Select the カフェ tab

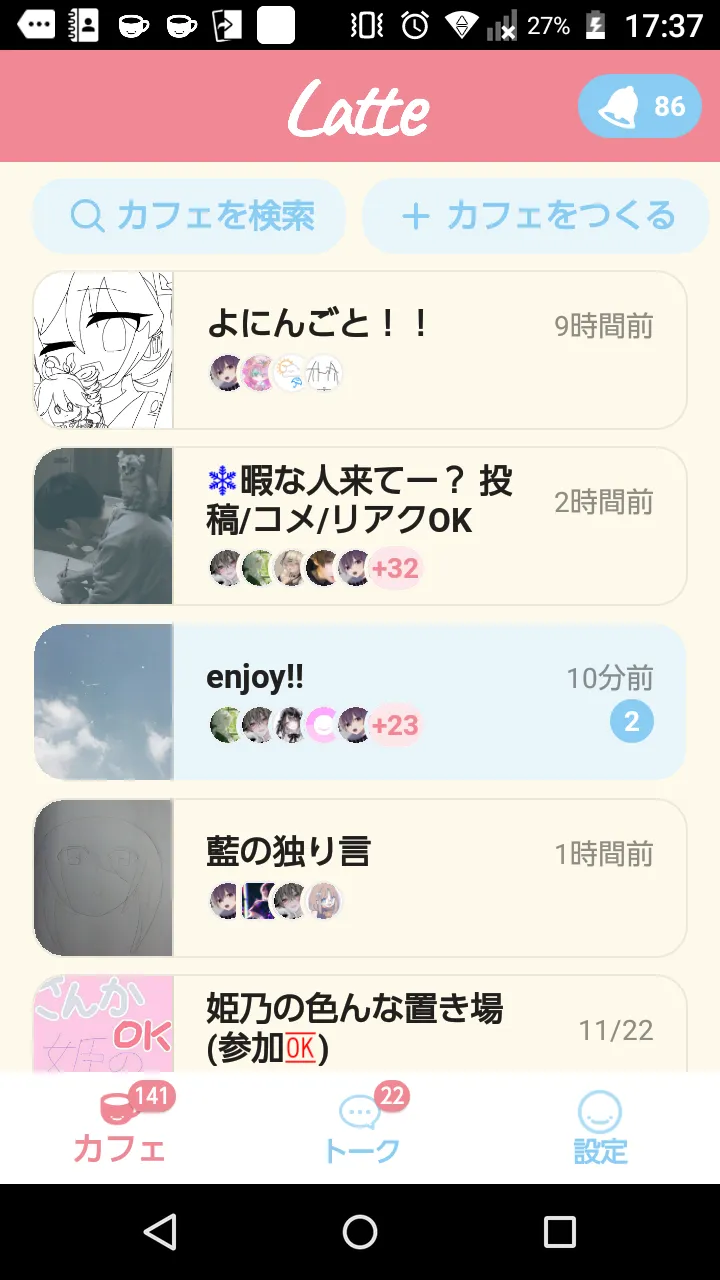(120, 1128)
